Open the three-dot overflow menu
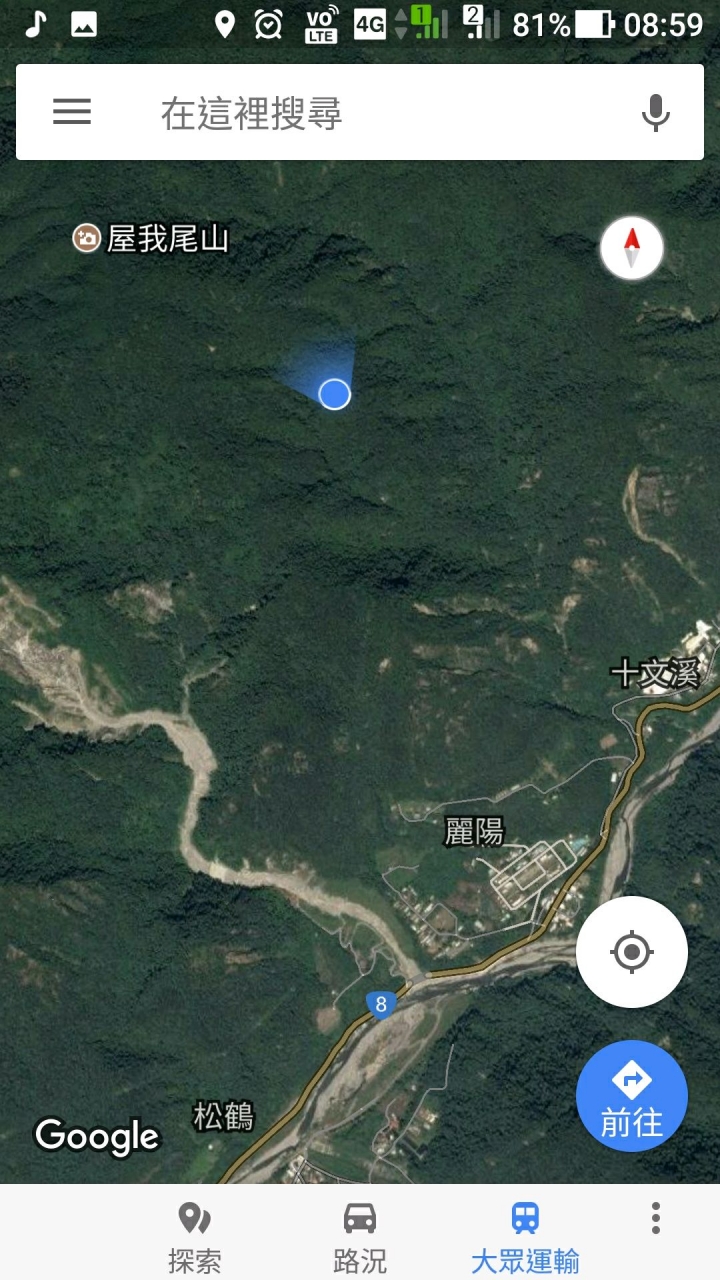This screenshot has width=720, height=1280. click(x=656, y=1218)
